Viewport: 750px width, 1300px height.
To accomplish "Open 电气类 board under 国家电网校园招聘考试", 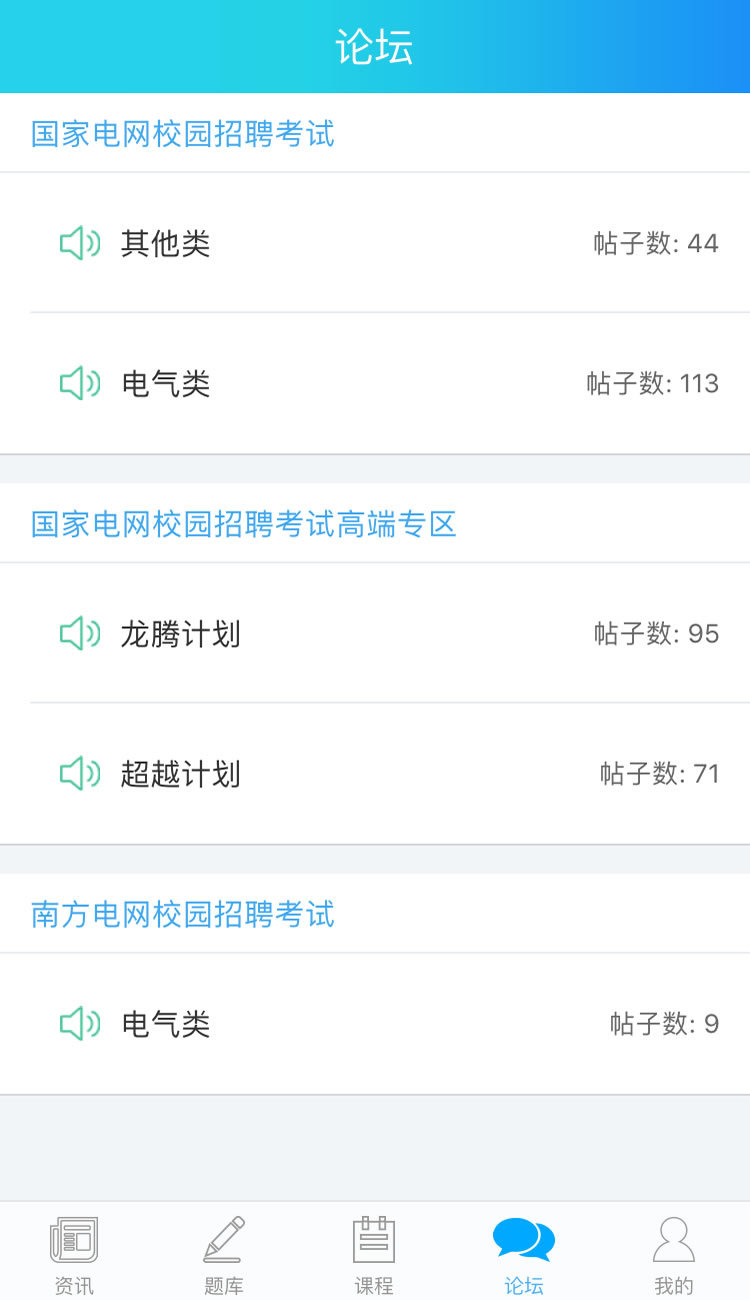I will (x=375, y=383).
